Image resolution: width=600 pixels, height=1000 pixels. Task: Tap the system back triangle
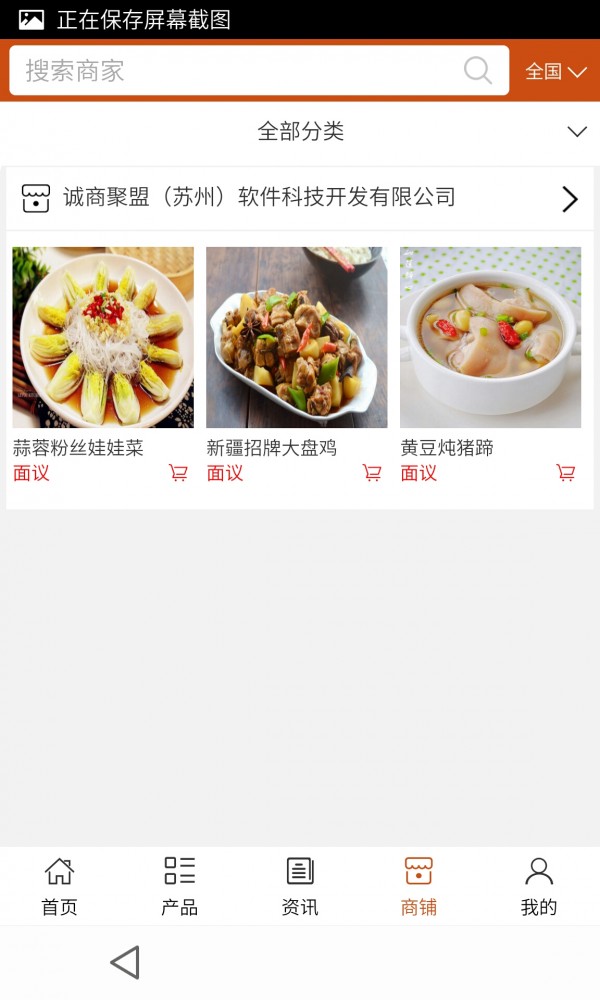pyautogui.click(x=125, y=962)
